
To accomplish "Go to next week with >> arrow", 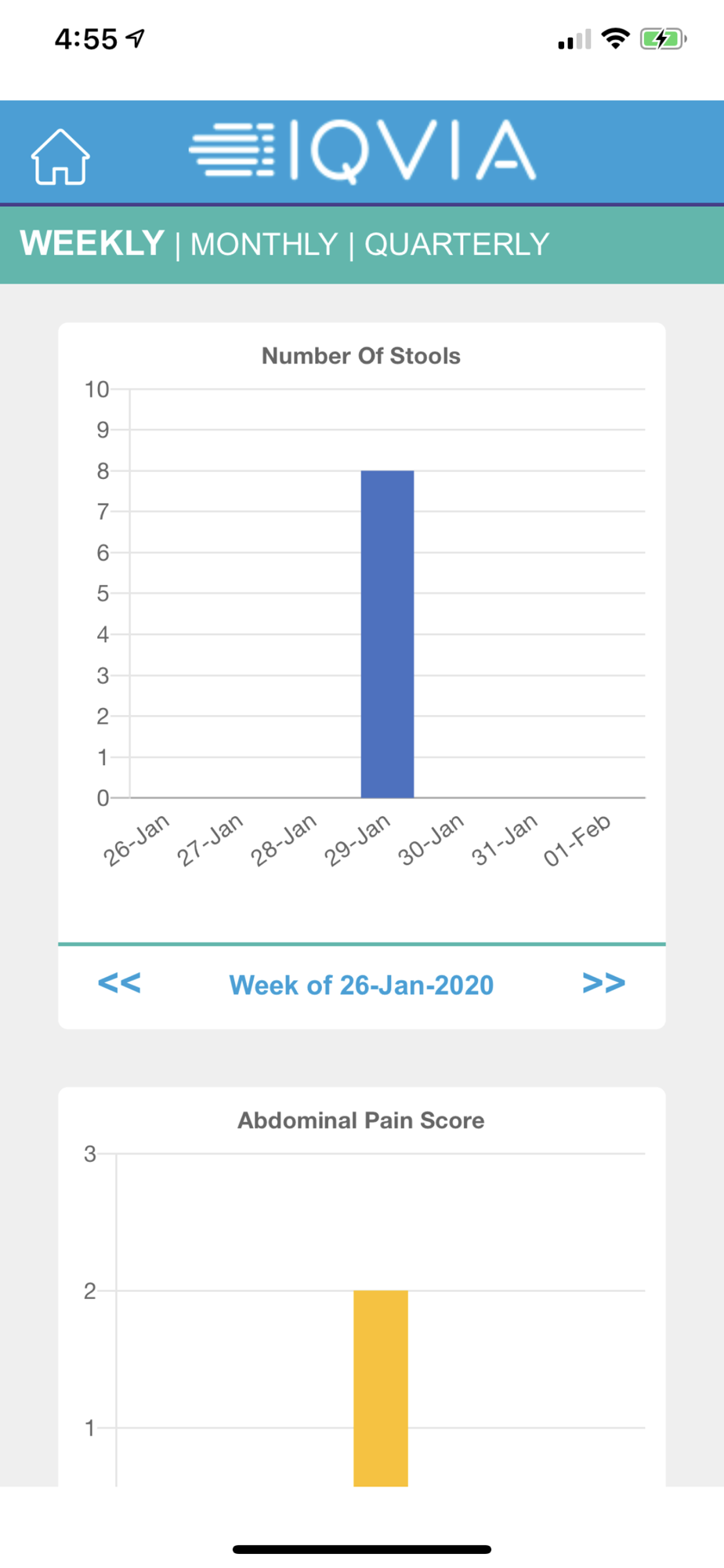I will [604, 982].
